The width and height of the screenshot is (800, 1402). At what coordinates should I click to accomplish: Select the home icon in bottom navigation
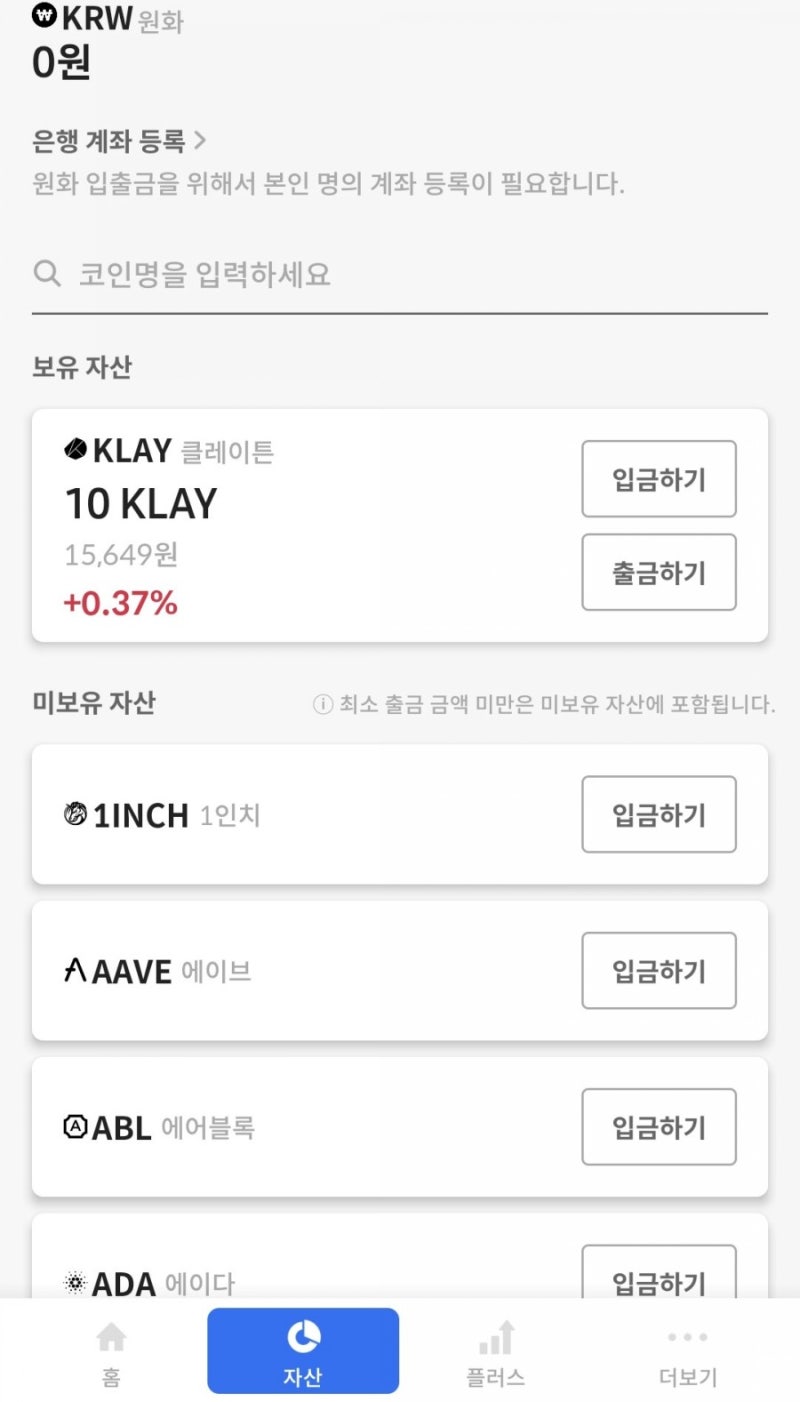click(x=111, y=1336)
